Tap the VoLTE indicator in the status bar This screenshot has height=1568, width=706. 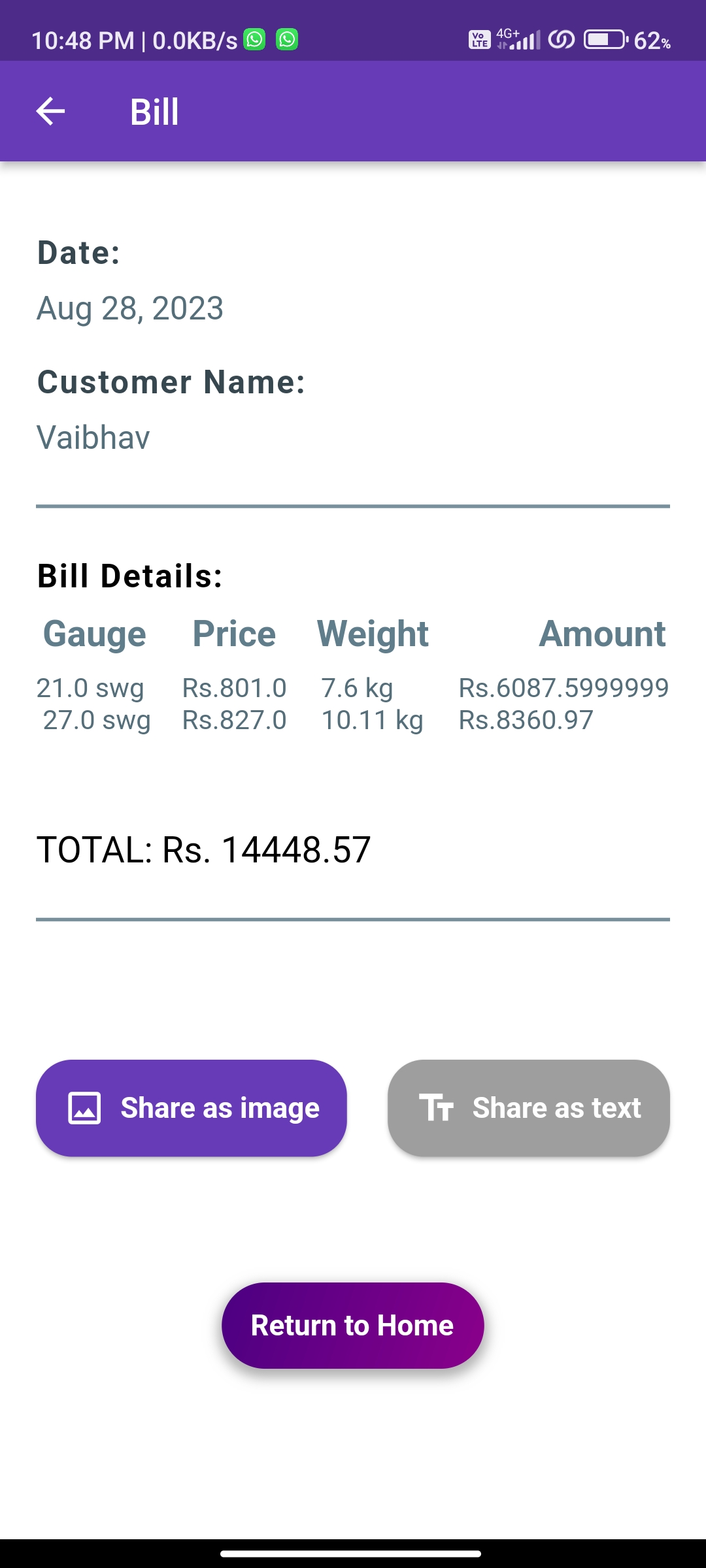pyautogui.click(x=479, y=39)
